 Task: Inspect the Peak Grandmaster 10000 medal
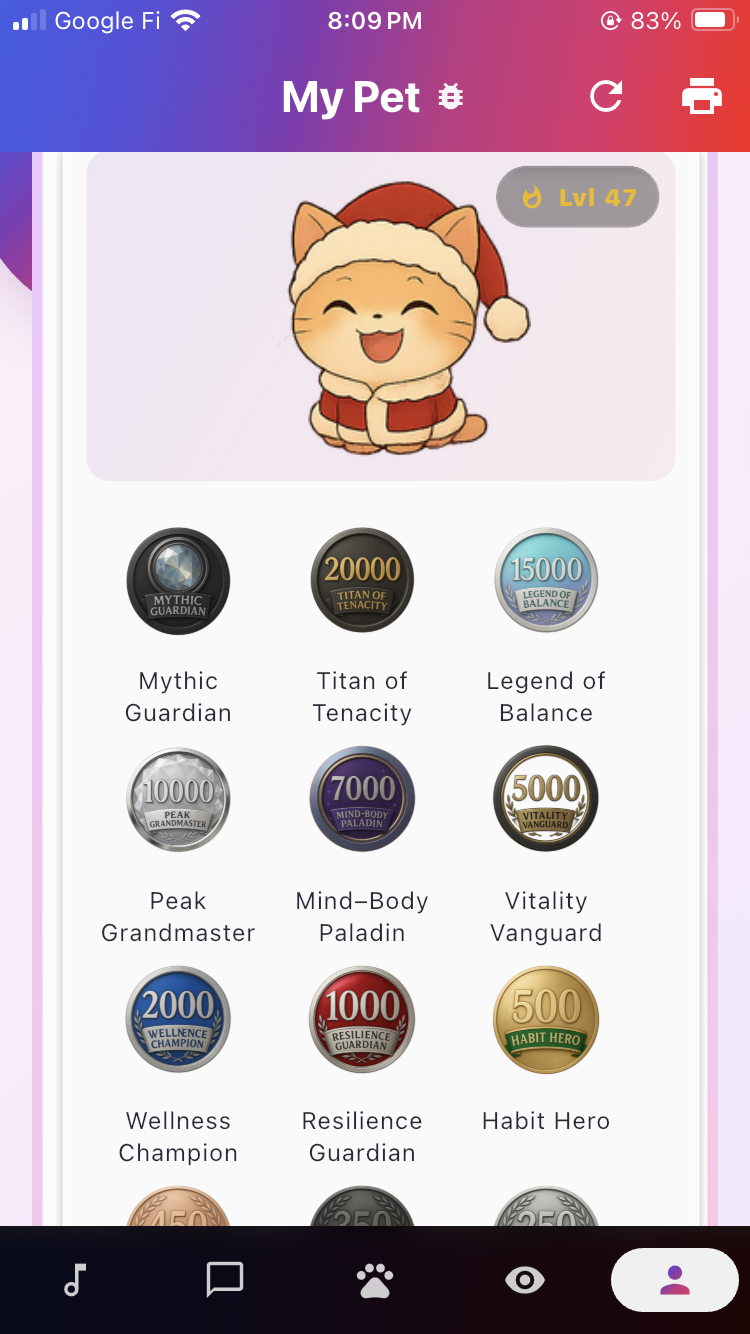pyautogui.click(x=178, y=799)
